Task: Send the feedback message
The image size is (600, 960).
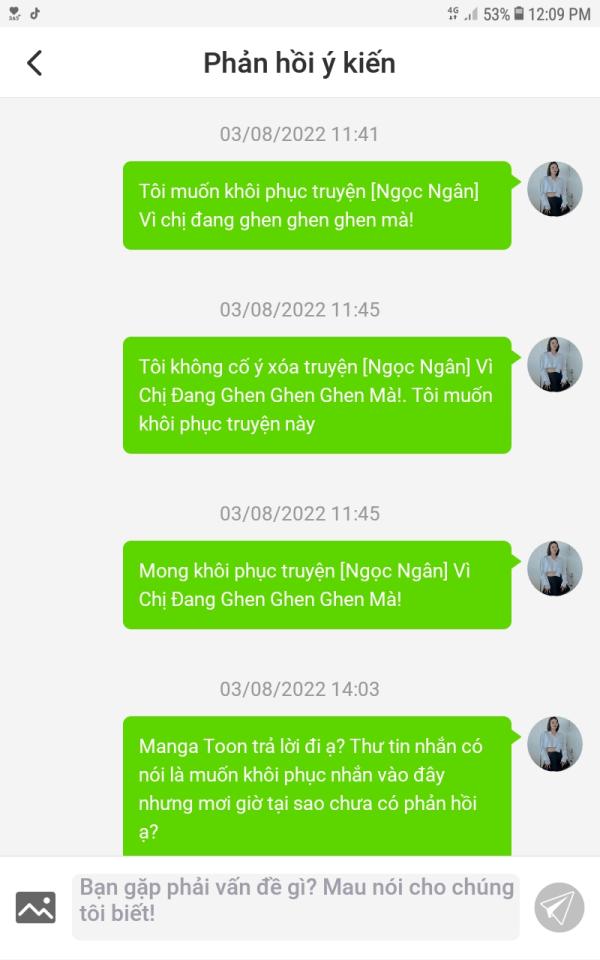Action: (x=559, y=907)
